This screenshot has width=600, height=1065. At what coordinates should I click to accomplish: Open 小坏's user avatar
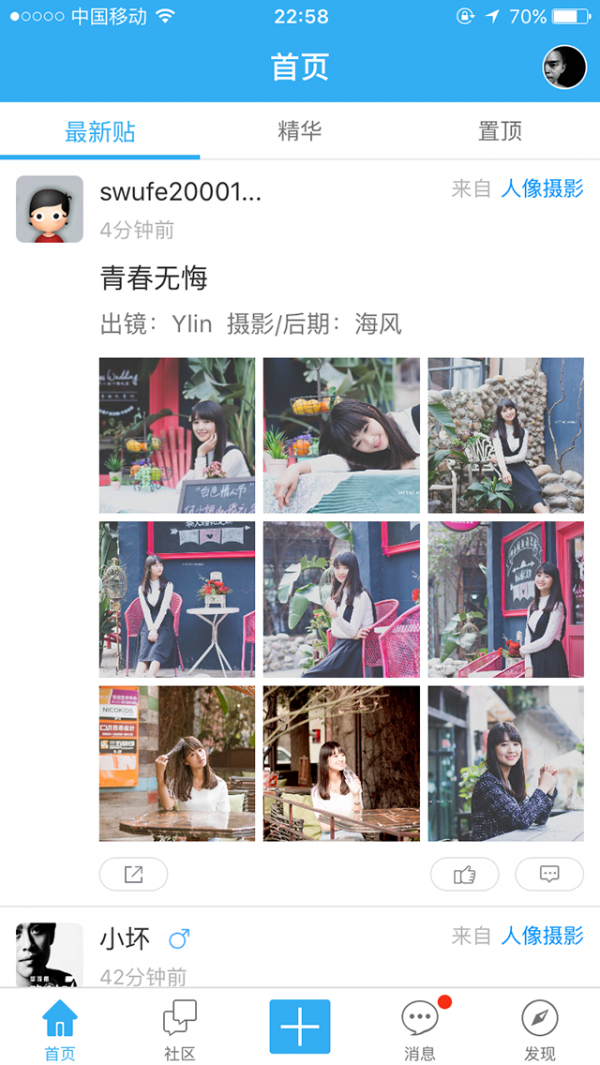click(50, 955)
